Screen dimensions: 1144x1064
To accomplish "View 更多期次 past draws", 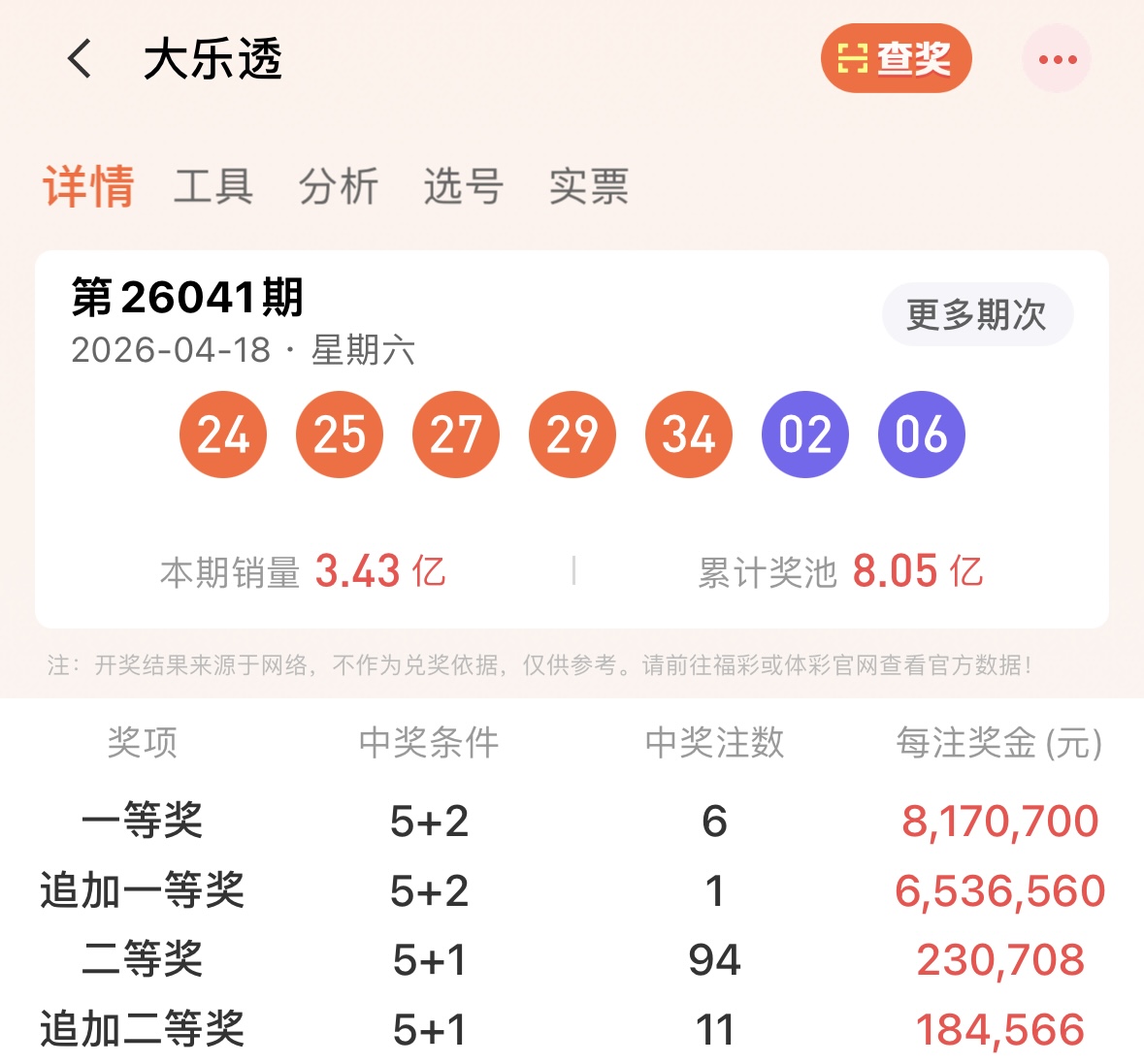I will click(x=976, y=314).
